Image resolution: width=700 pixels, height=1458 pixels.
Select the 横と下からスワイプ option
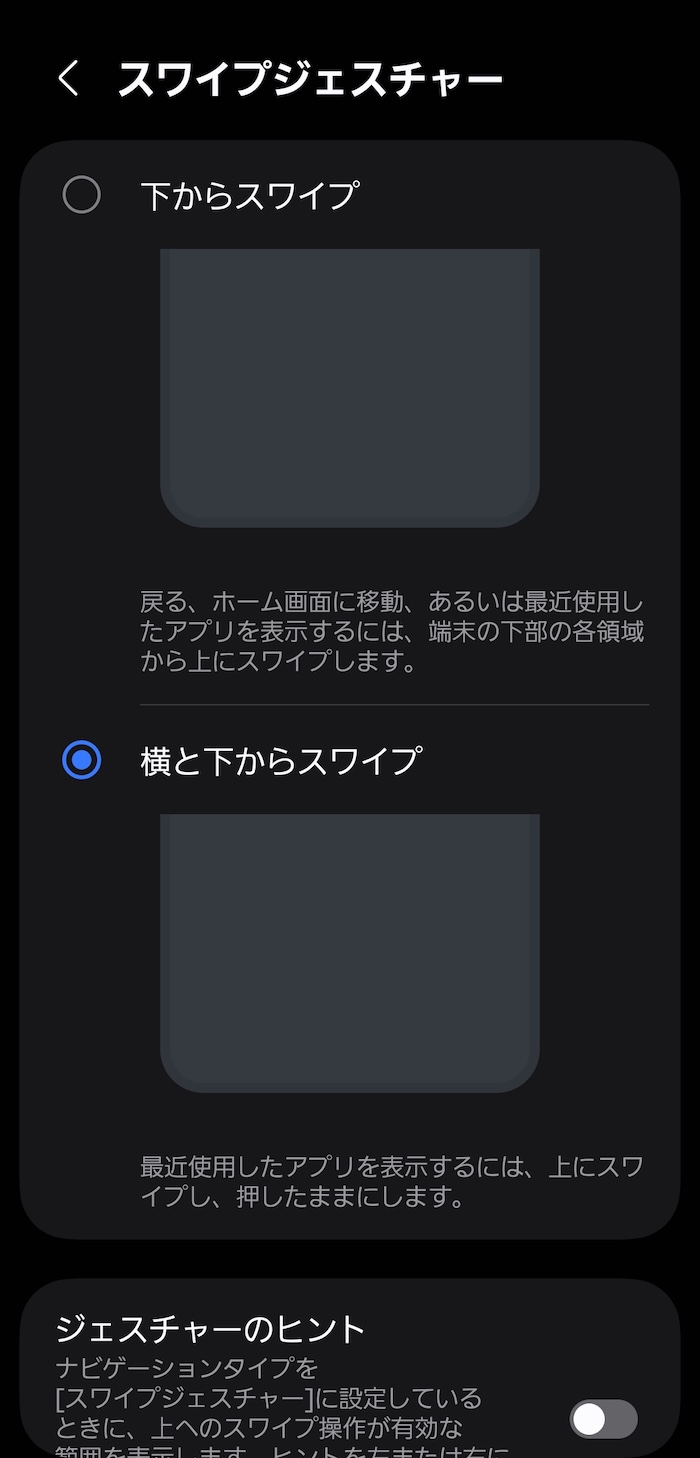pos(82,761)
